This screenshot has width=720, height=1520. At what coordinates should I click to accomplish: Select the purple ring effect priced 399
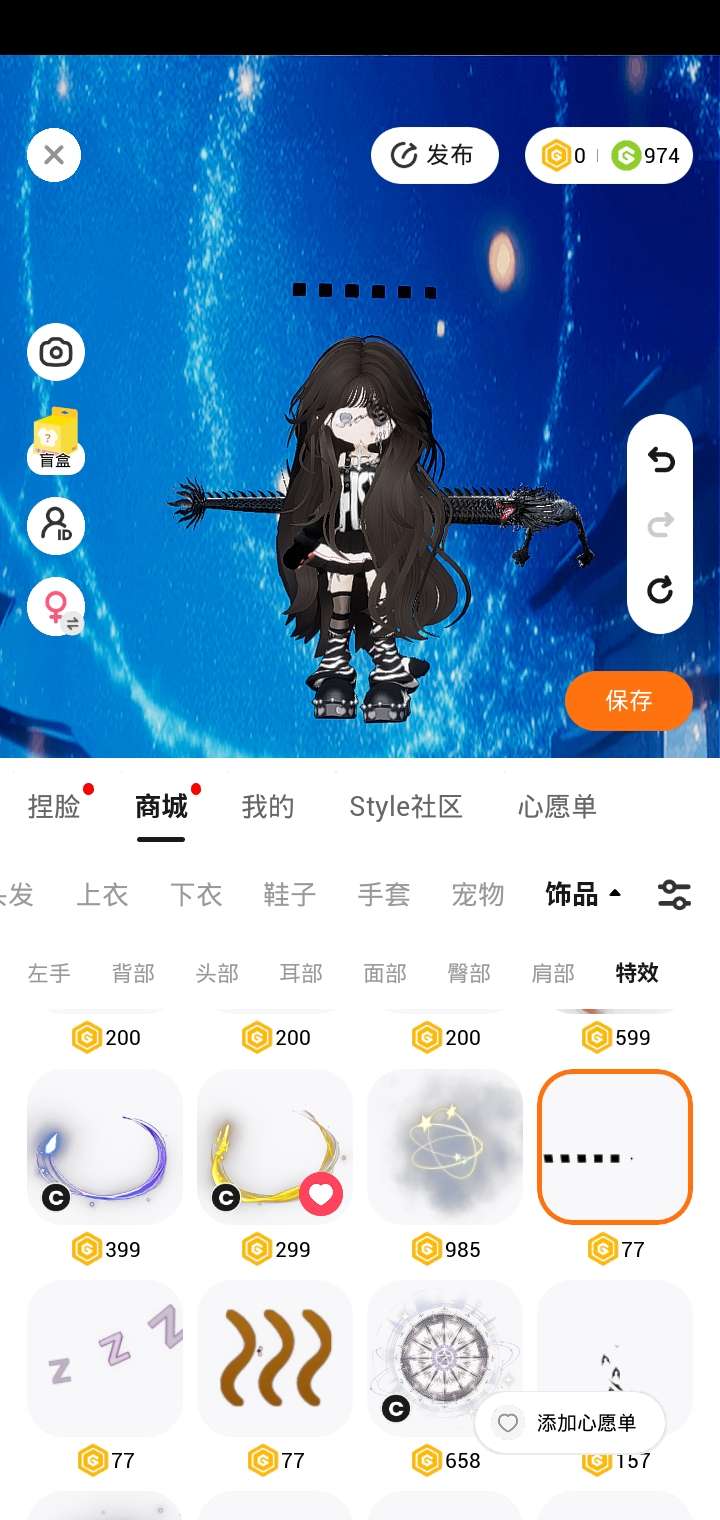[x=105, y=1147]
